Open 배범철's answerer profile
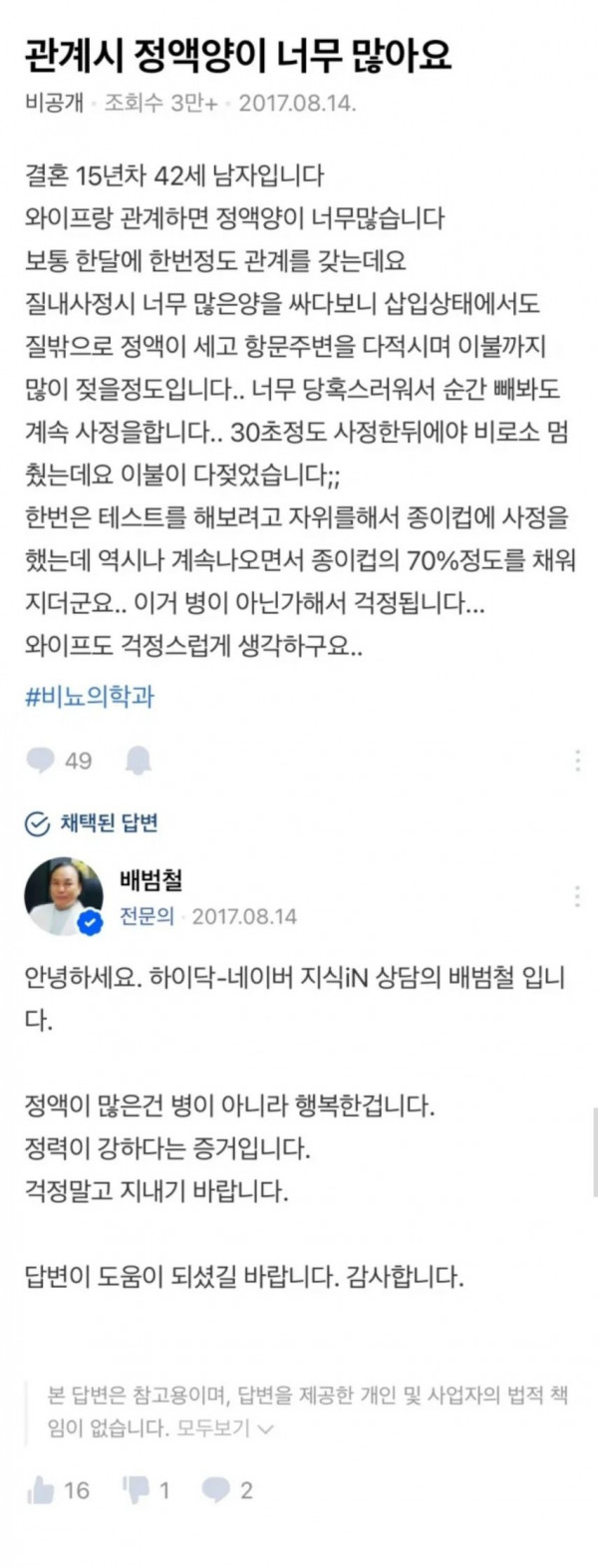Viewport: 598px width, 1568px height. click(64, 896)
